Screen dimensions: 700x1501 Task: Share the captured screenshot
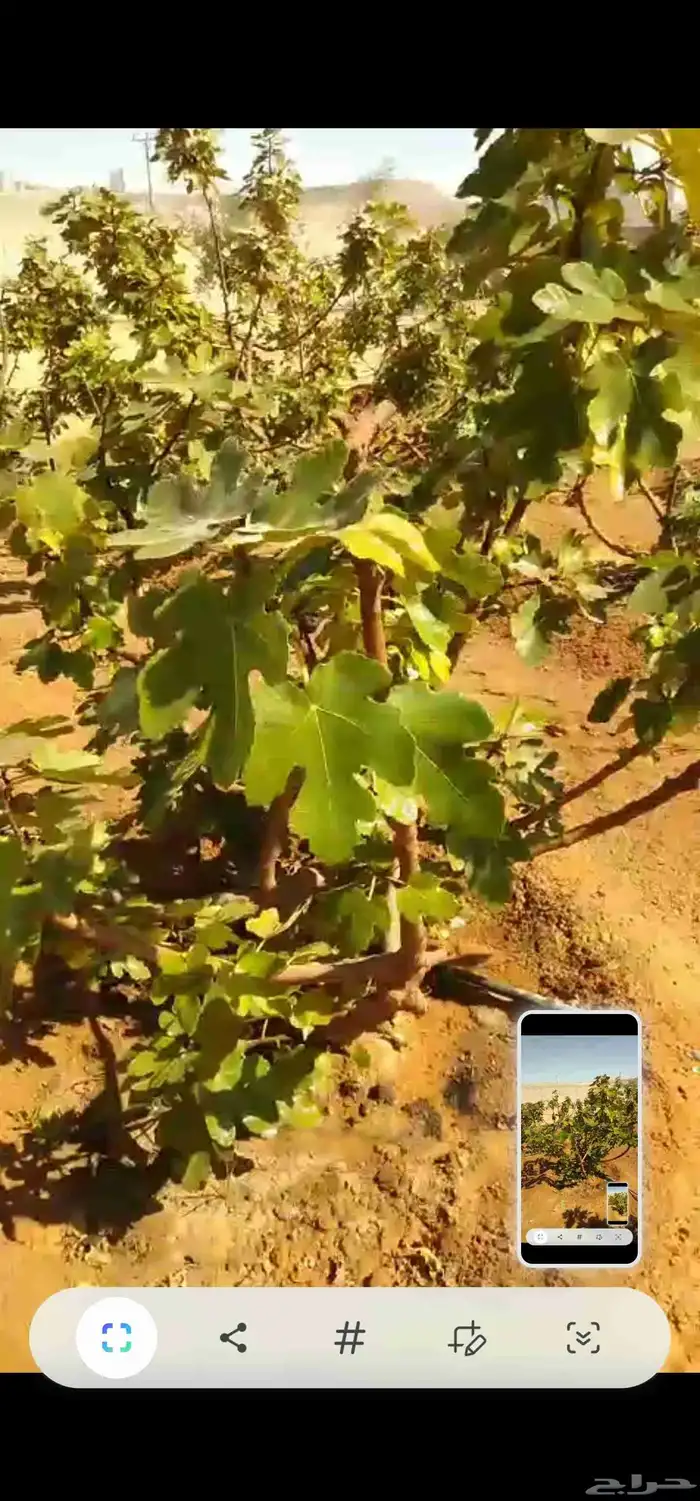coord(233,1337)
